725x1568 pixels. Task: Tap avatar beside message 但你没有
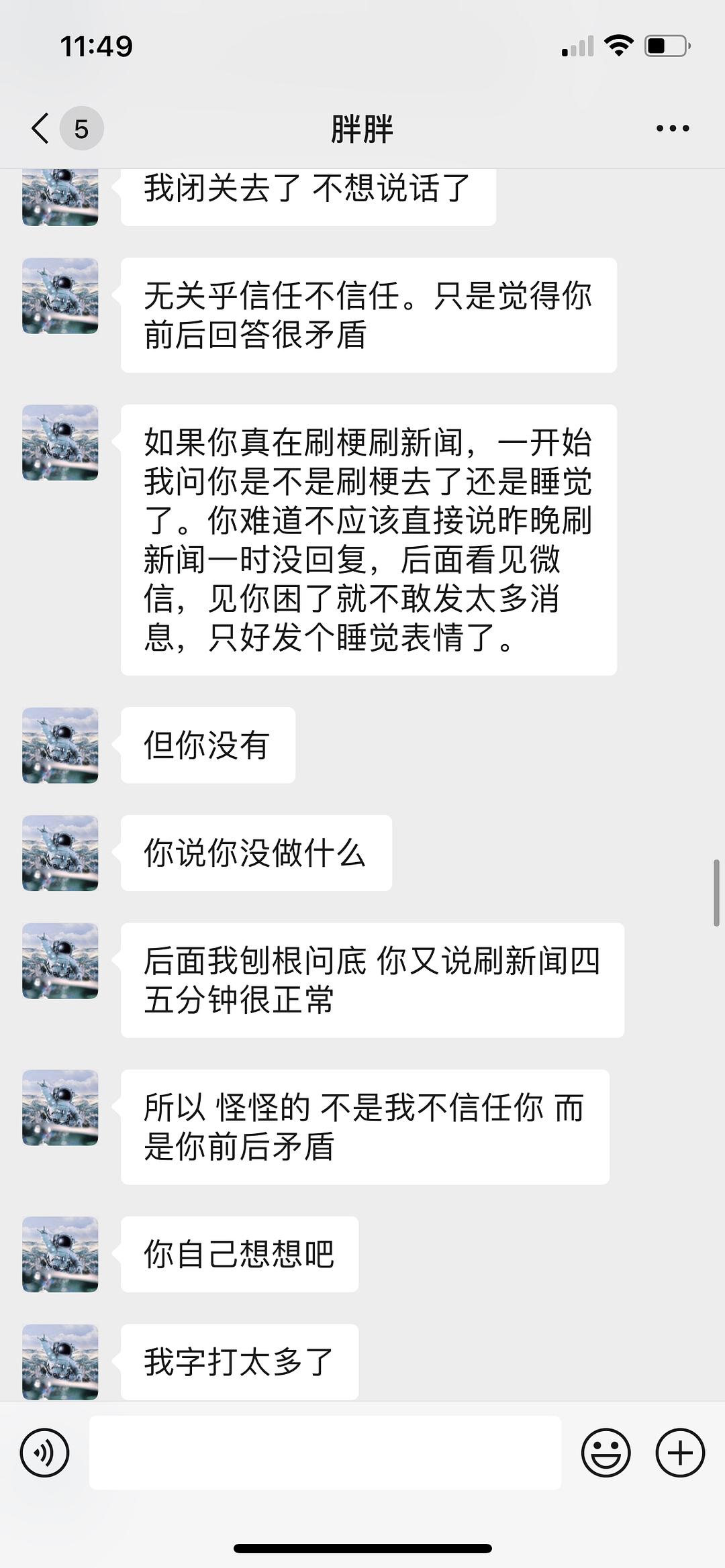pos(60,745)
